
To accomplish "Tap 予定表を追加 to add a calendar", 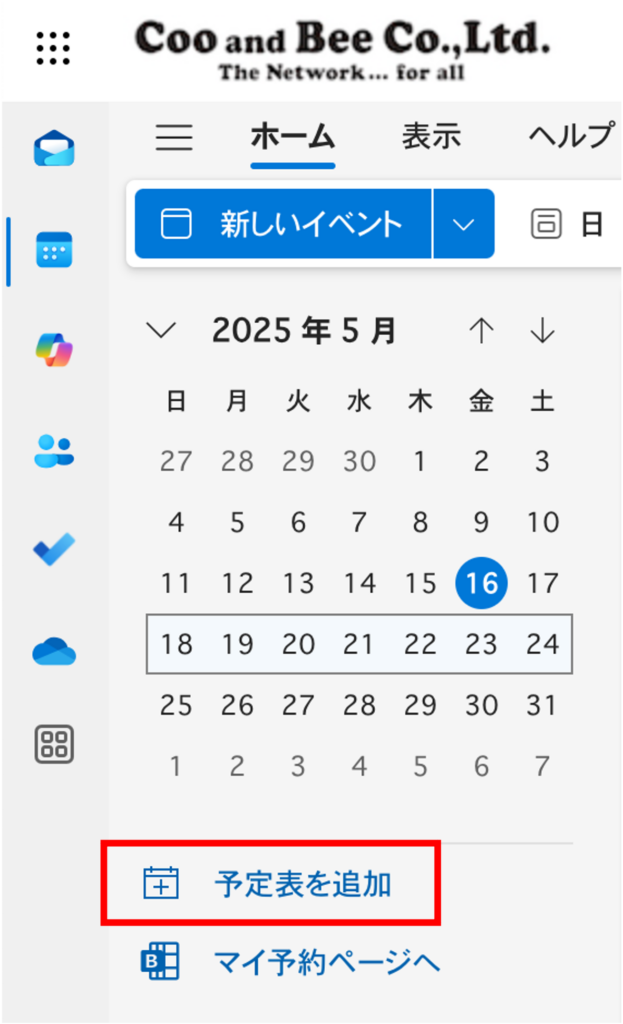I will click(267, 884).
